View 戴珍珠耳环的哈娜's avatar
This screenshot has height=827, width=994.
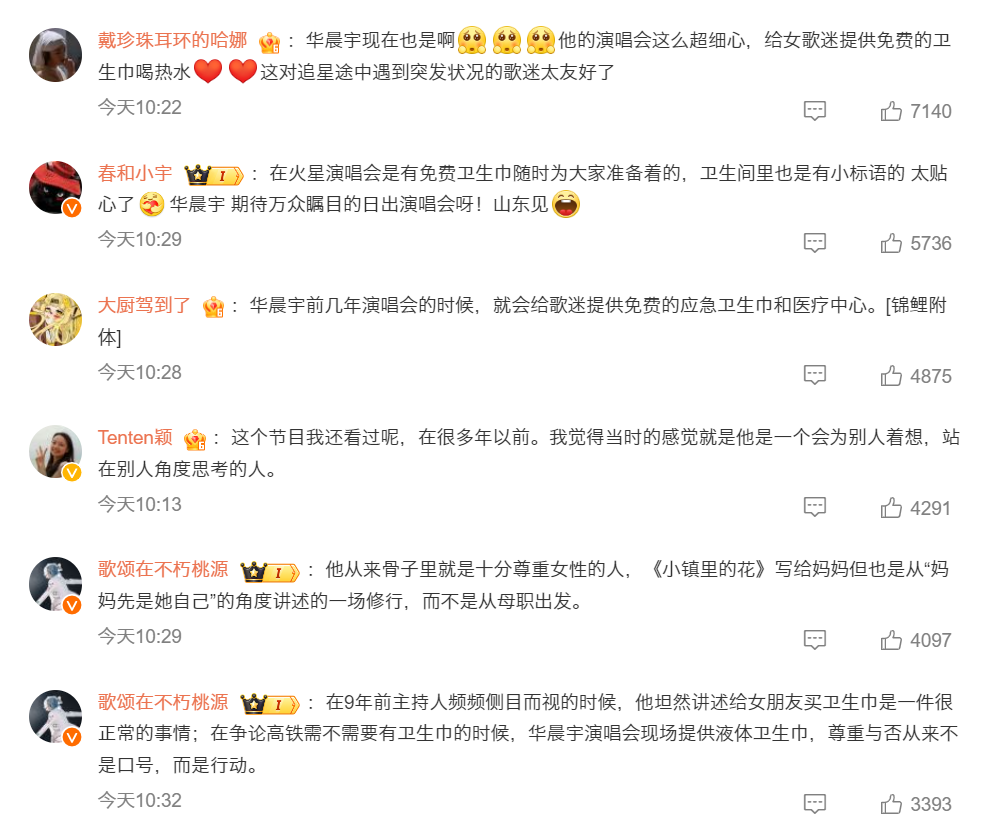[56, 54]
